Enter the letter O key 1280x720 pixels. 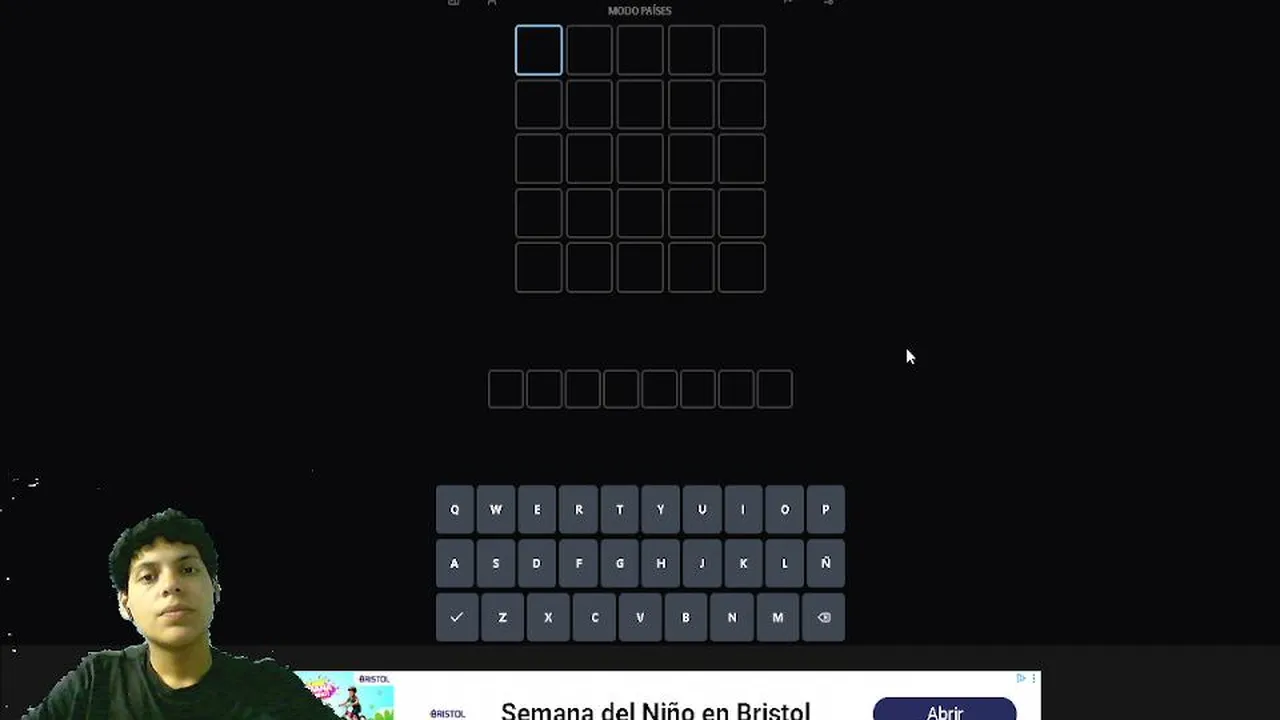click(784, 510)
